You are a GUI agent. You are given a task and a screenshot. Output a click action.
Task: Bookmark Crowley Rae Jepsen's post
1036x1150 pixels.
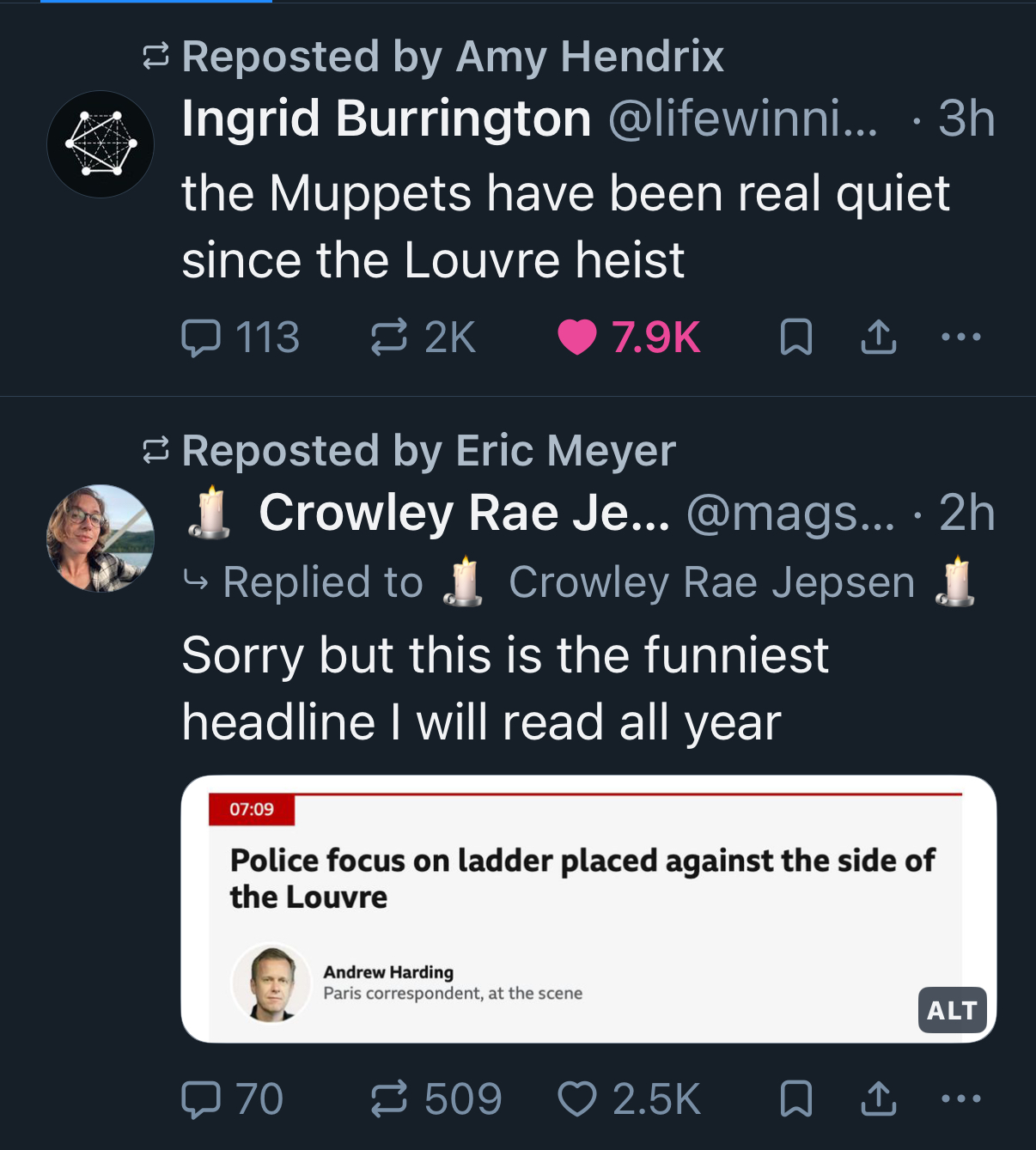coord(795,1098)
